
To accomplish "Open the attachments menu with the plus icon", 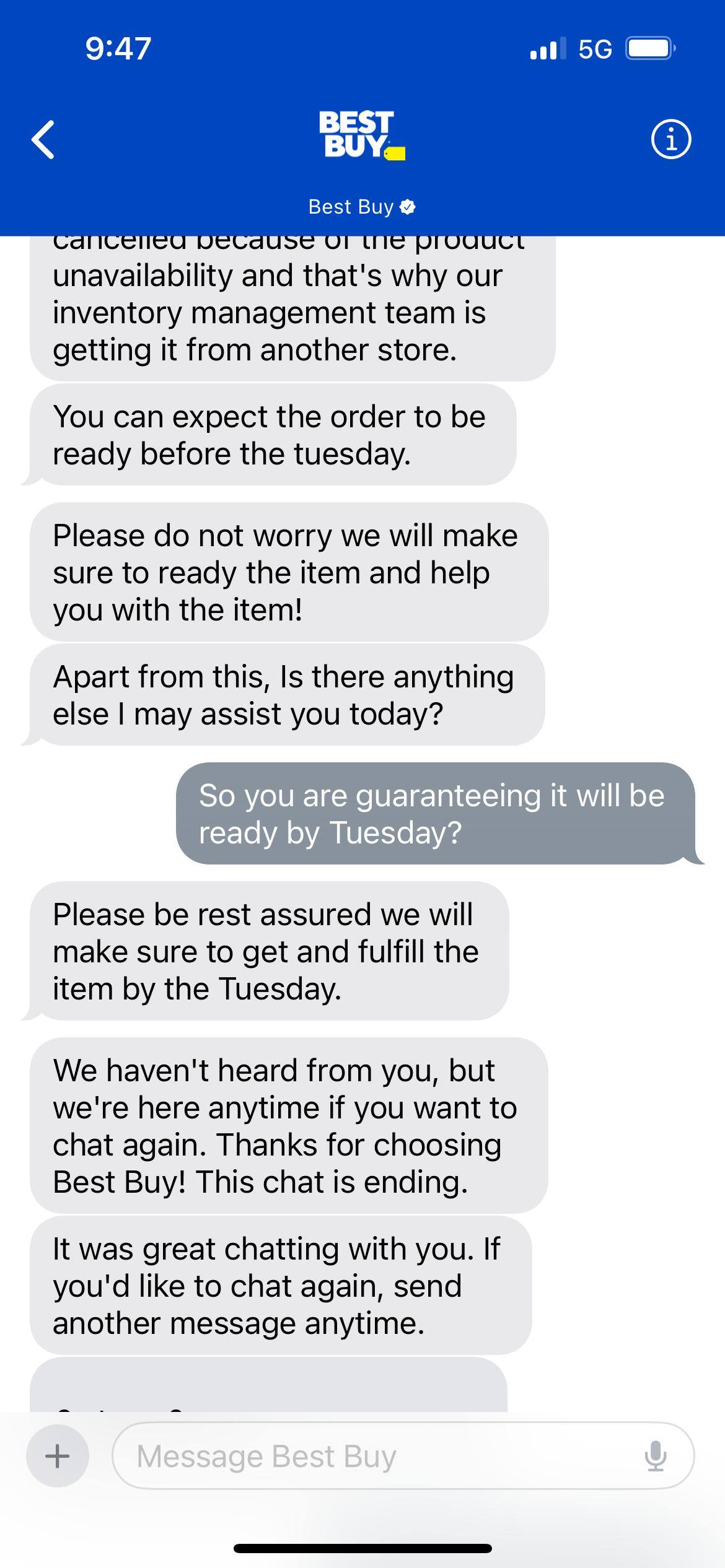I will (x=56, y=1455).
